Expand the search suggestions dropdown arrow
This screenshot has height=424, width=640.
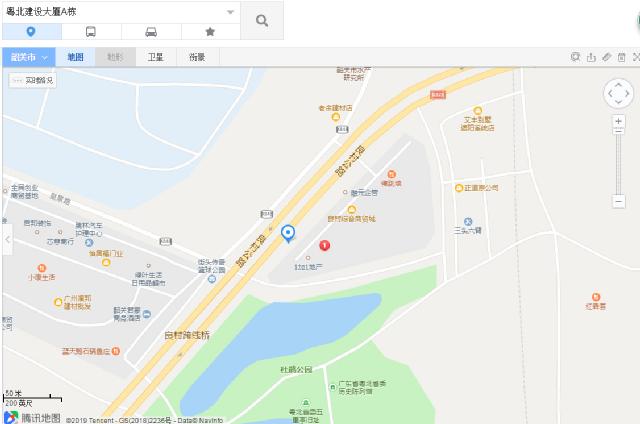coord(230,12)
